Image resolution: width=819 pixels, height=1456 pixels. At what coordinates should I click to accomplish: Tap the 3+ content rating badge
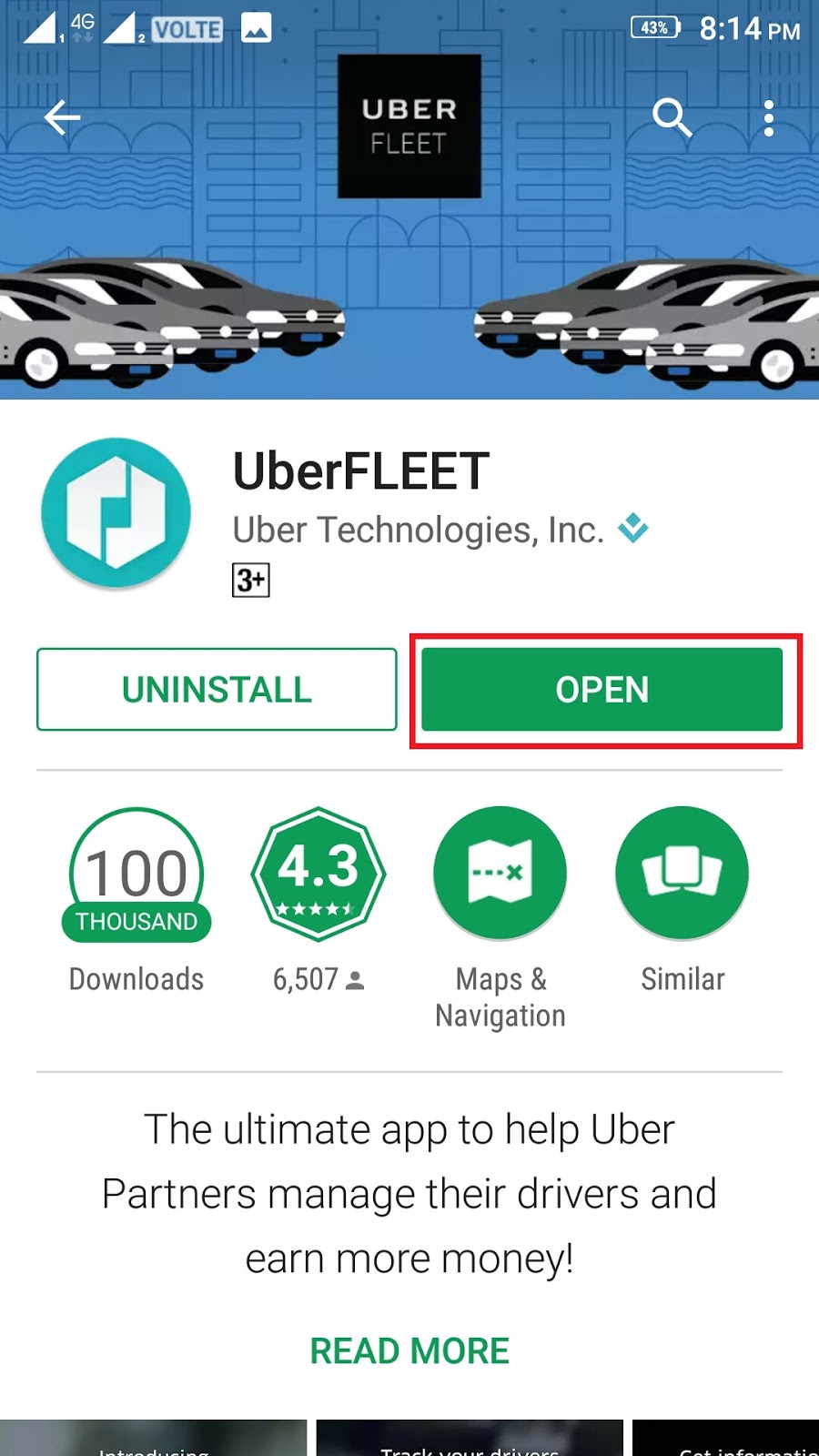click(251, 579)
